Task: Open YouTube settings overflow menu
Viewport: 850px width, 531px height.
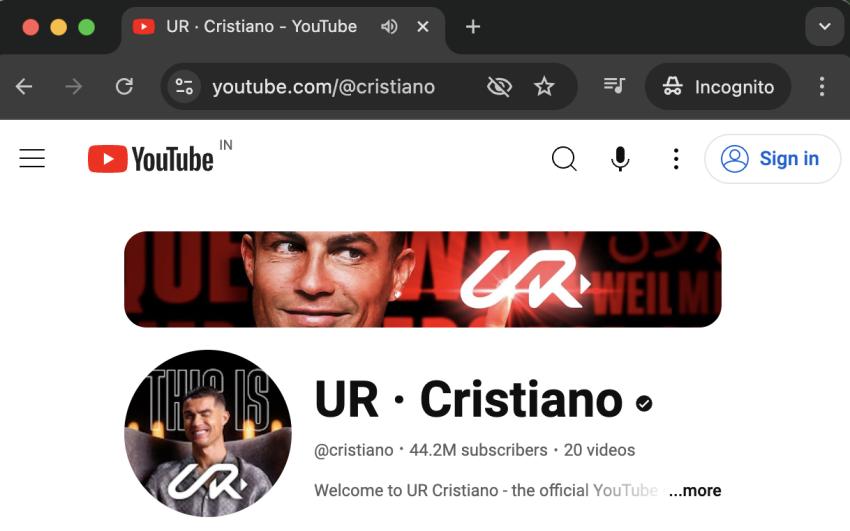Action: [x=676, y=158]
